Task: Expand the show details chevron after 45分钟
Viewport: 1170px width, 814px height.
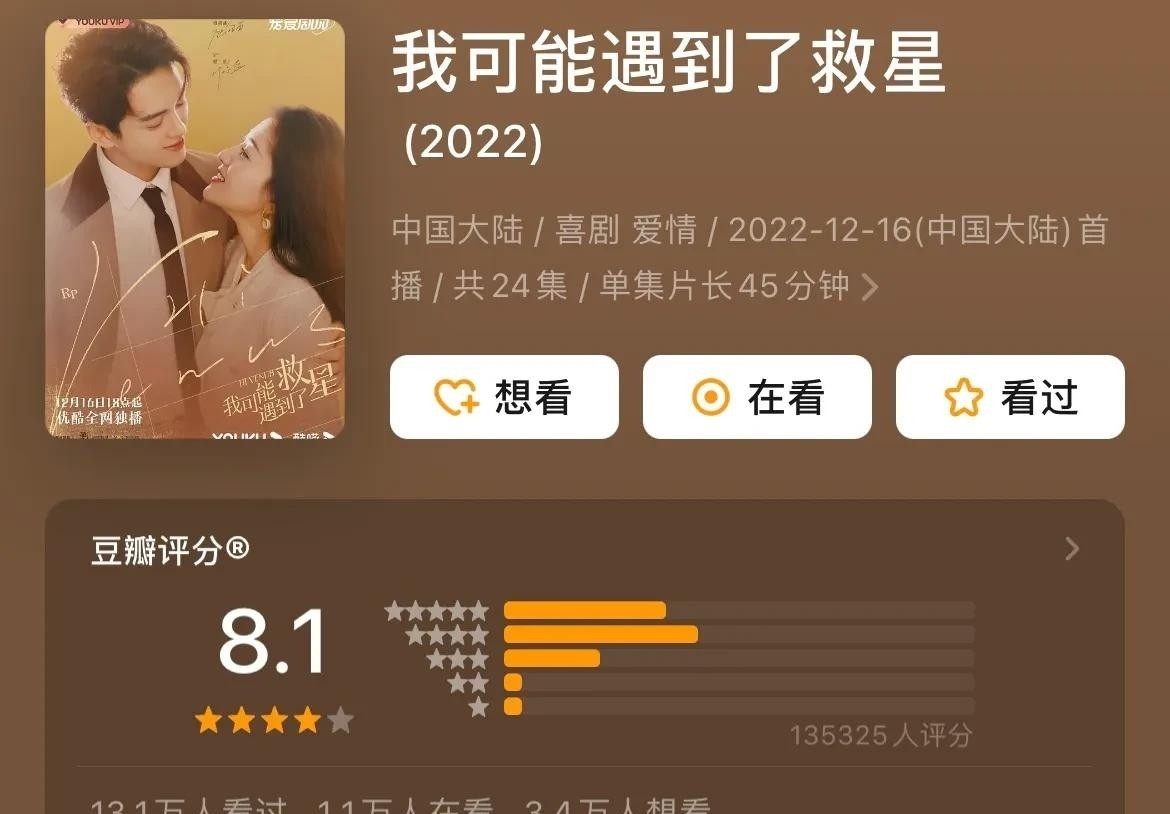Action: tap(870, 288)
